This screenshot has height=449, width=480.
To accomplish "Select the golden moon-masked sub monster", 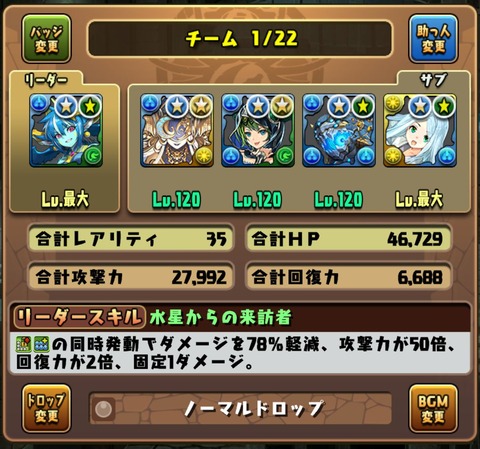I will 177,130.
